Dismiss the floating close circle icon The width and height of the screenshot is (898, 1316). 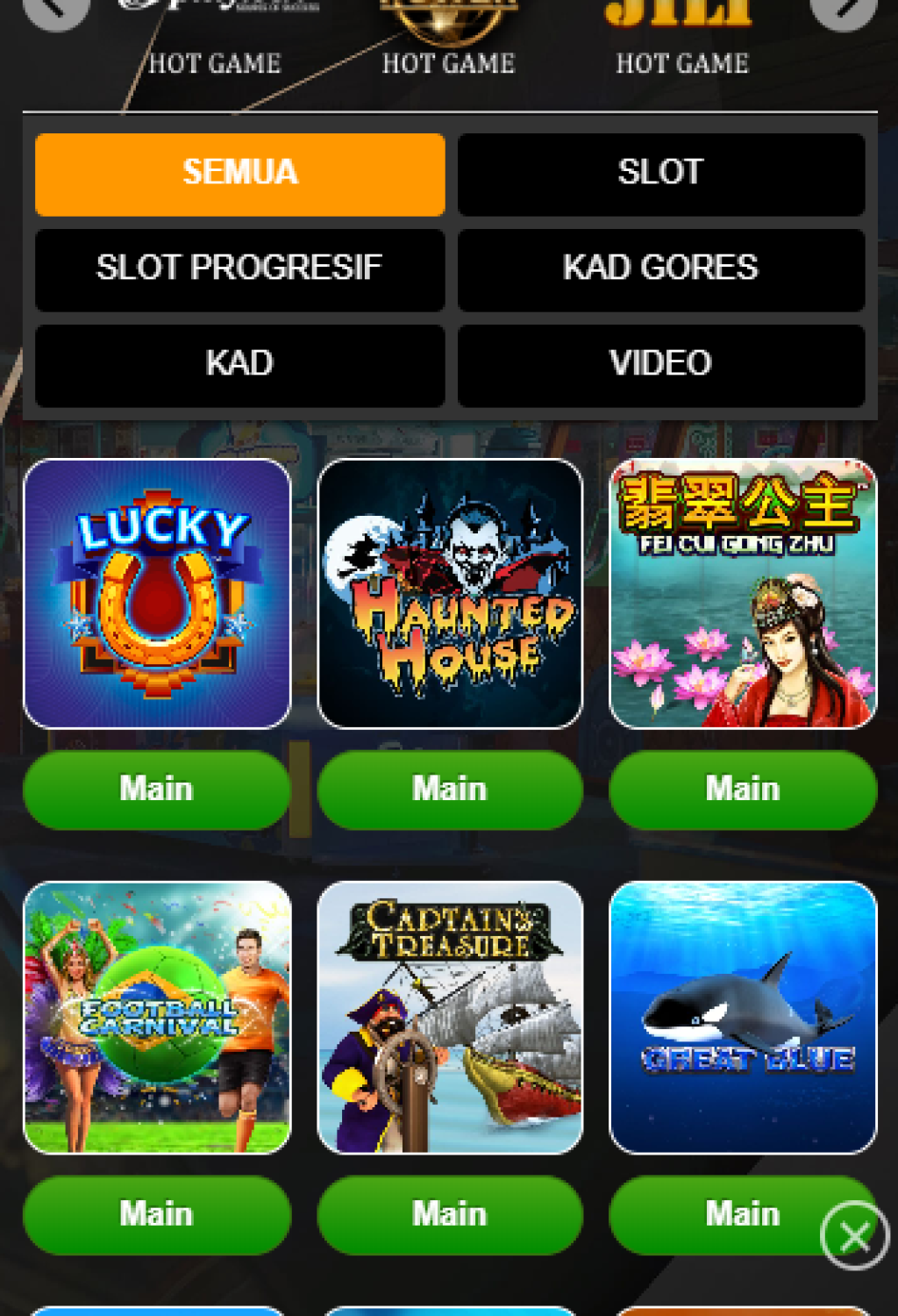(854, 1237)
